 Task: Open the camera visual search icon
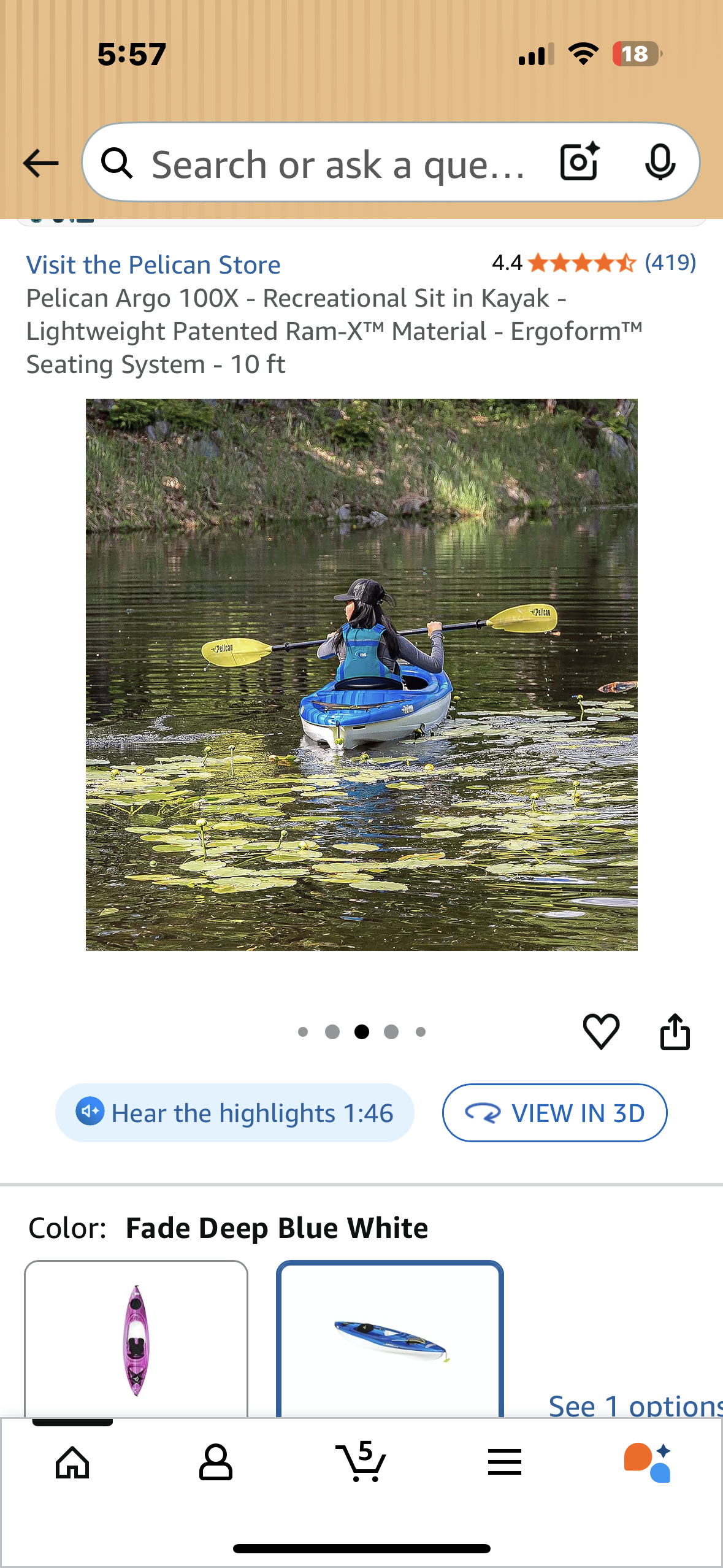(x=577, y=162)
